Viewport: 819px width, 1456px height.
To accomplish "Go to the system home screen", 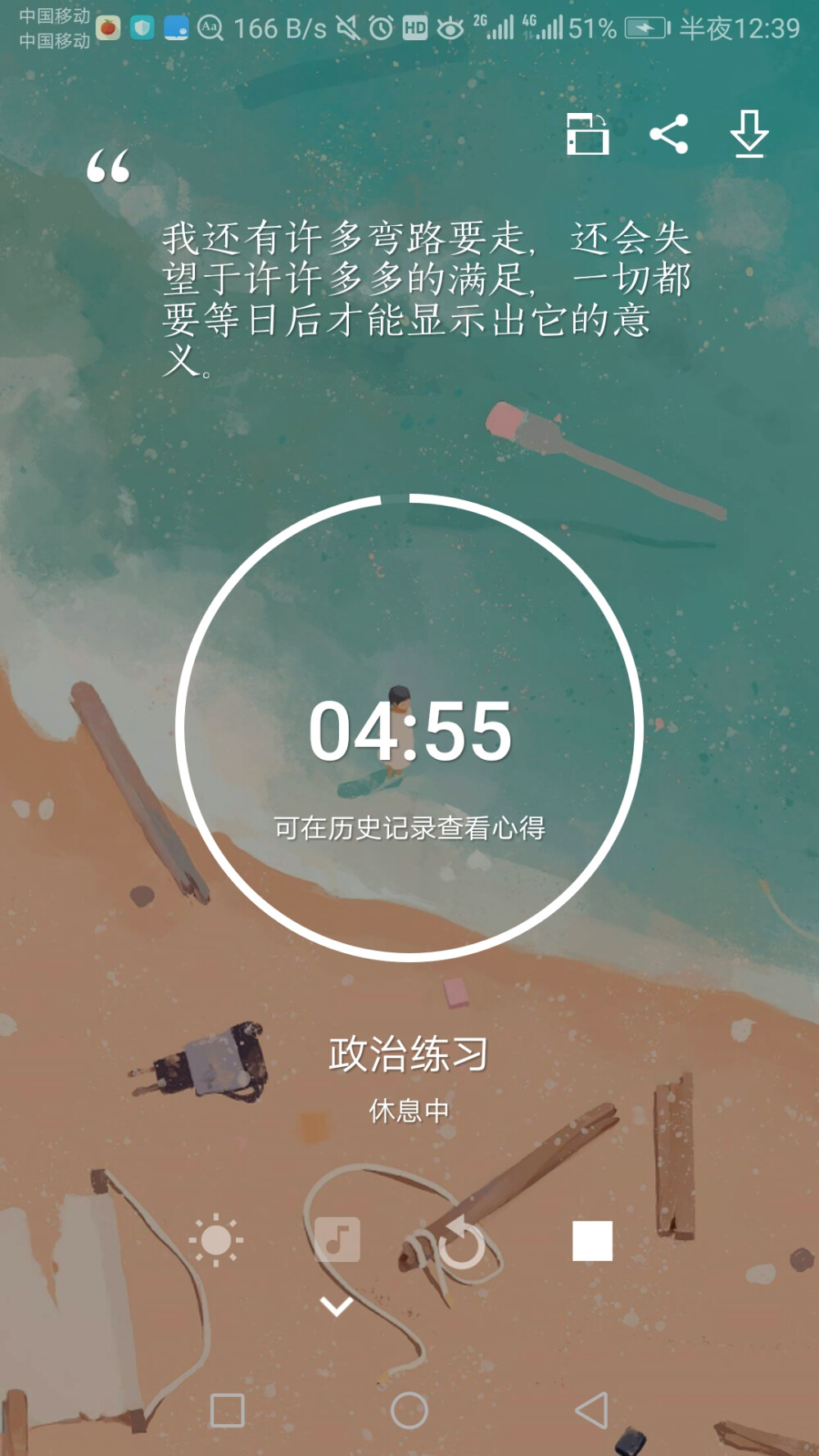I will pyautogui.click(x=409, y=1410).
